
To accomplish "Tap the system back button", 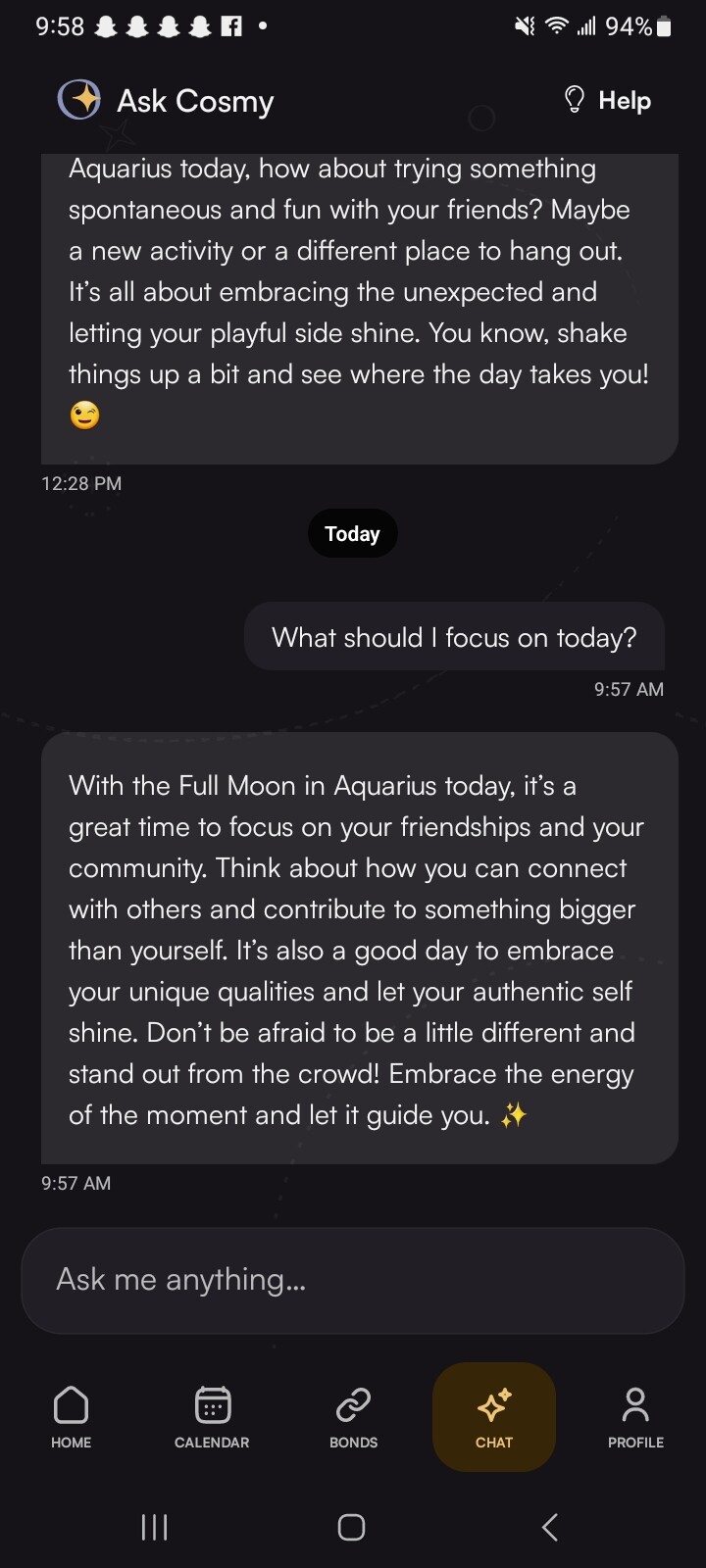I will (550, 1527).
